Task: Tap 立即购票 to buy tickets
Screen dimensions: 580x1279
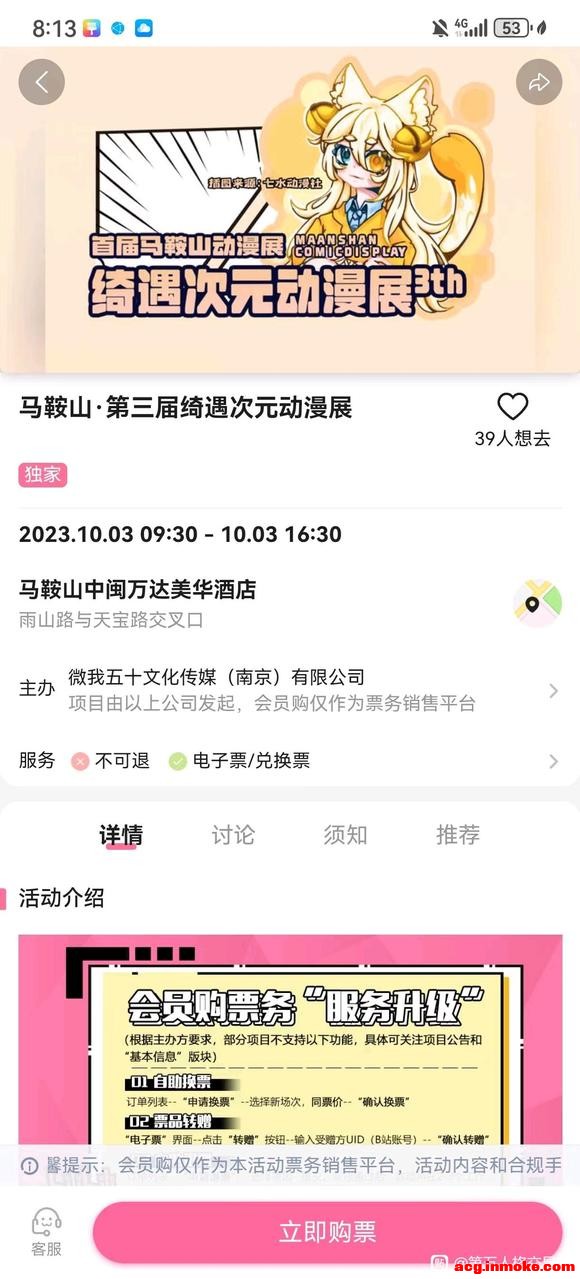Action: coord(328,1232)
